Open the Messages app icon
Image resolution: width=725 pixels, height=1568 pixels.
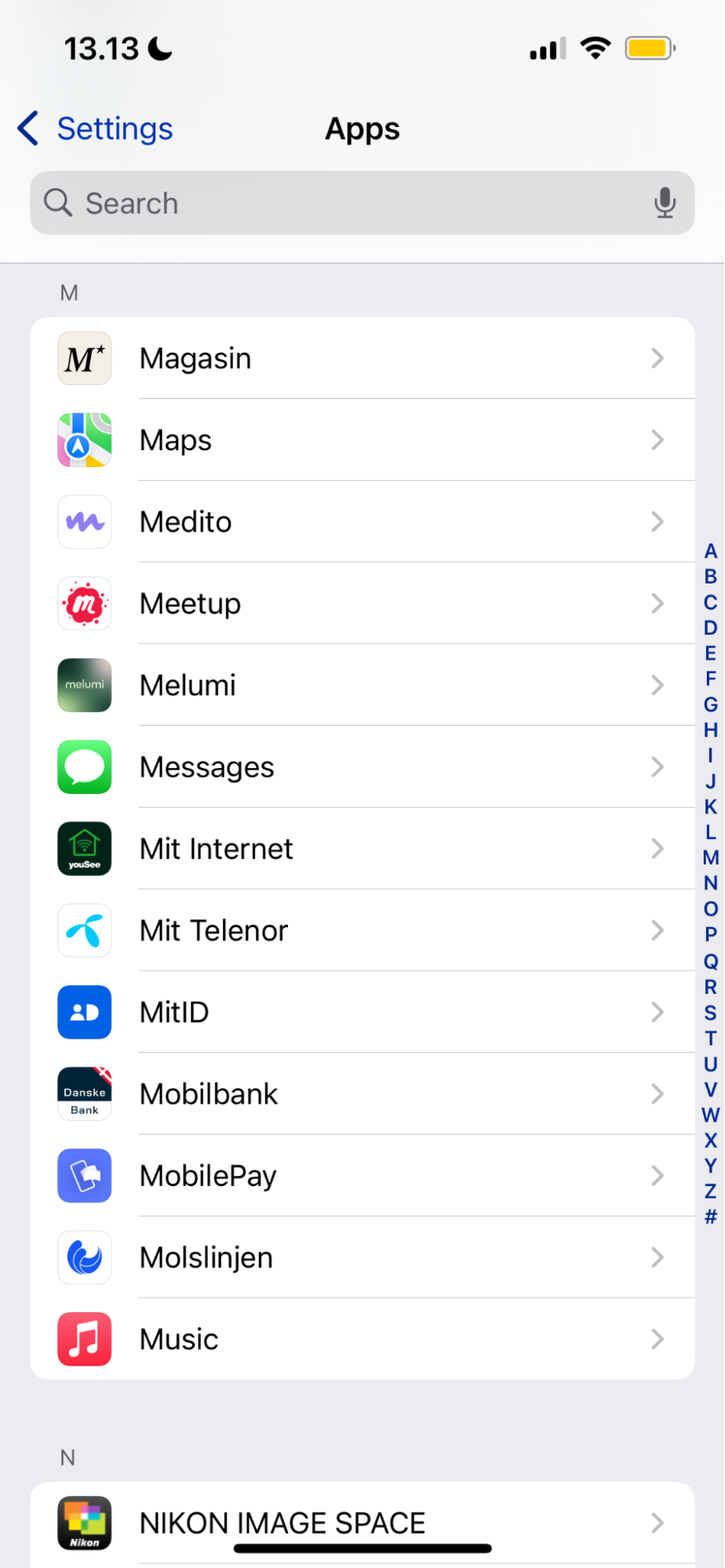tap(84, 767)
